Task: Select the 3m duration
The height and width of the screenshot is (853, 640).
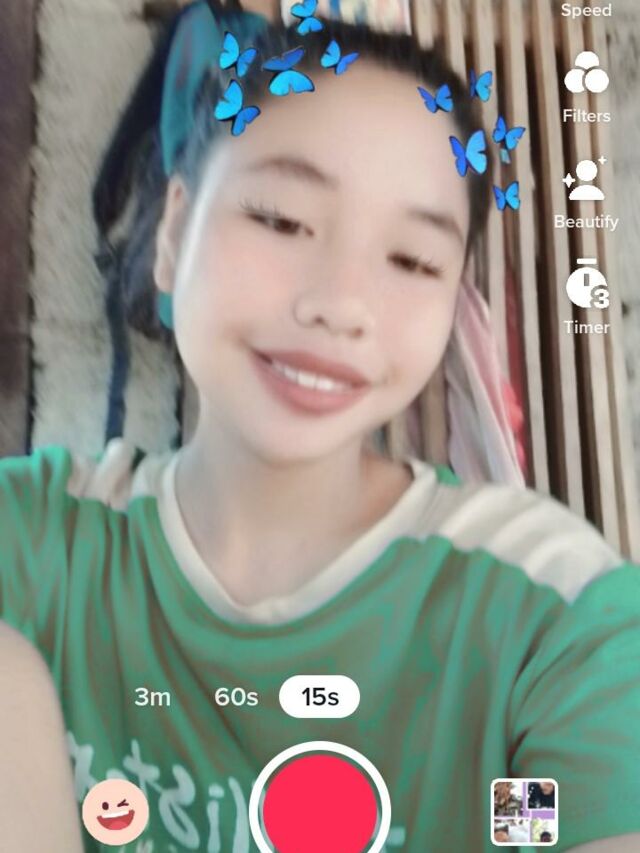Action: (153, 697)
